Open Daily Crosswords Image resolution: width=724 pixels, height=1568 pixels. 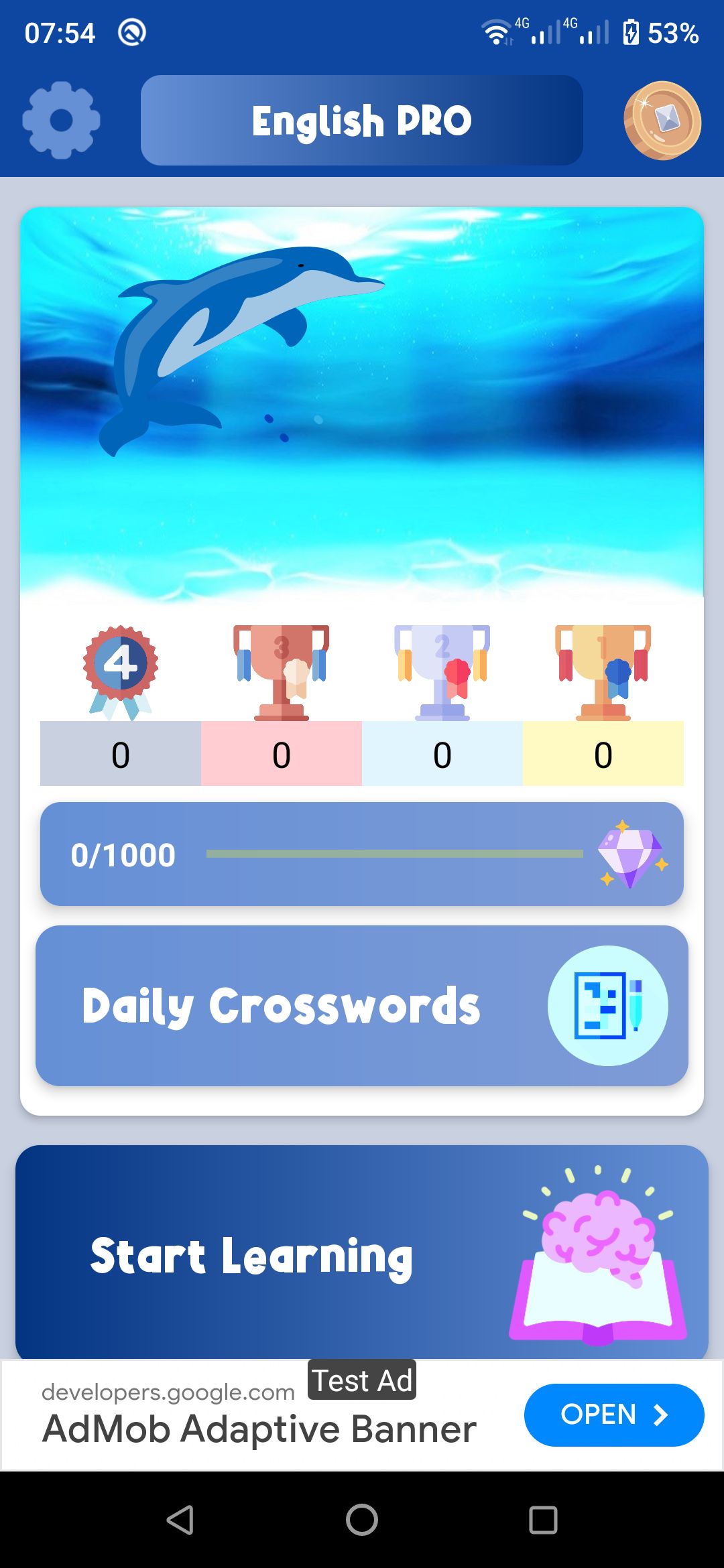[x=362, y=1005]
